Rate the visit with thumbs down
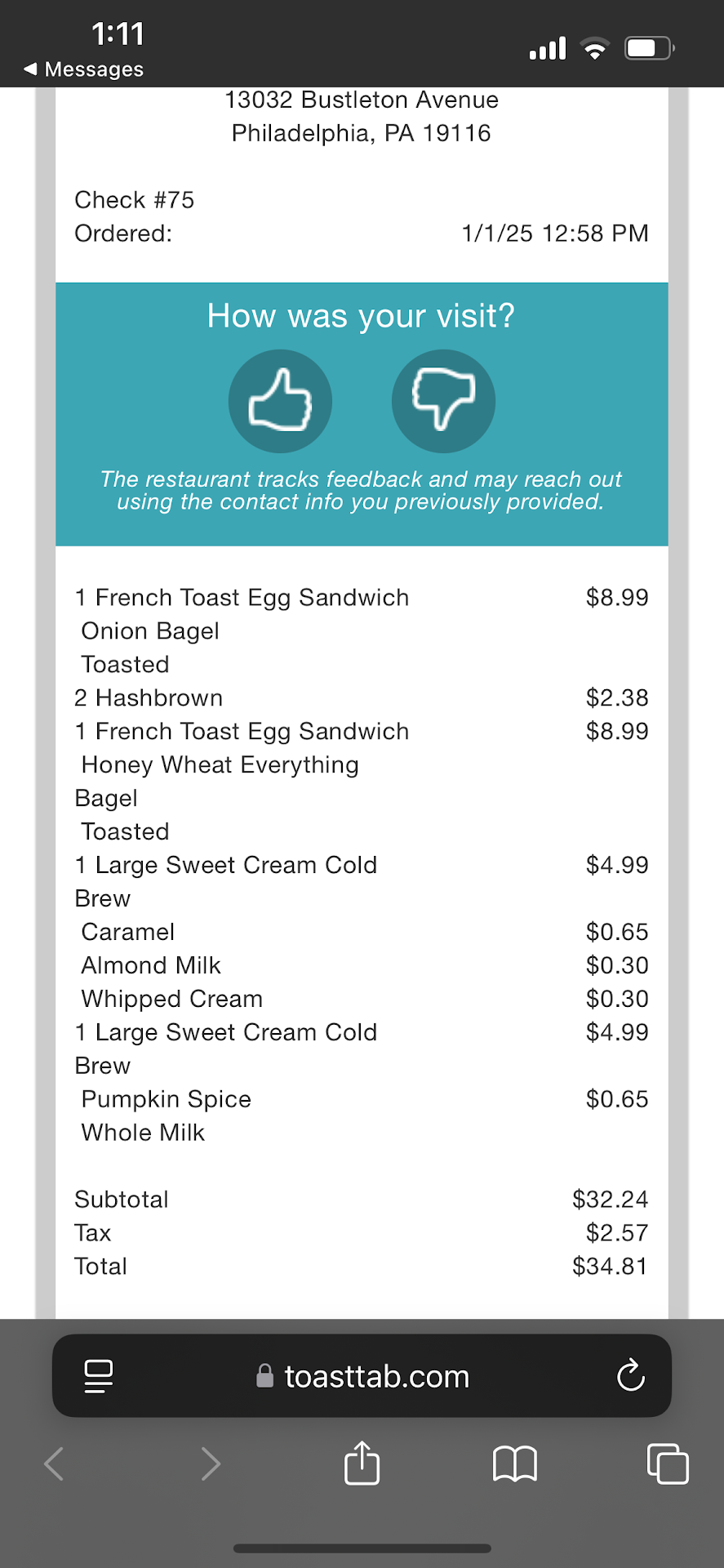This screenshot has width=724, height=1568. [443, 401]
